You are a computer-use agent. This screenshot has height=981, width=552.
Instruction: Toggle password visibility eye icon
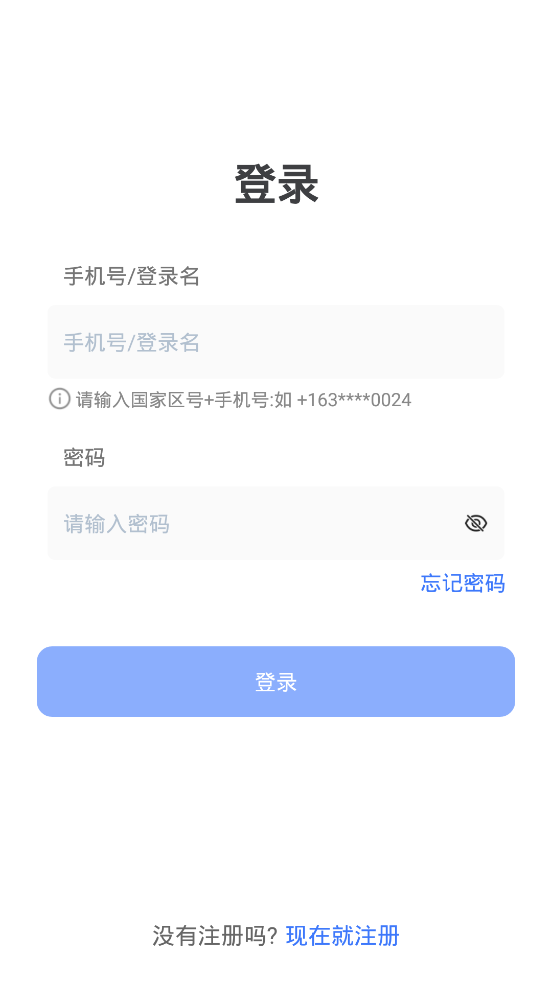tap(476, 523)
